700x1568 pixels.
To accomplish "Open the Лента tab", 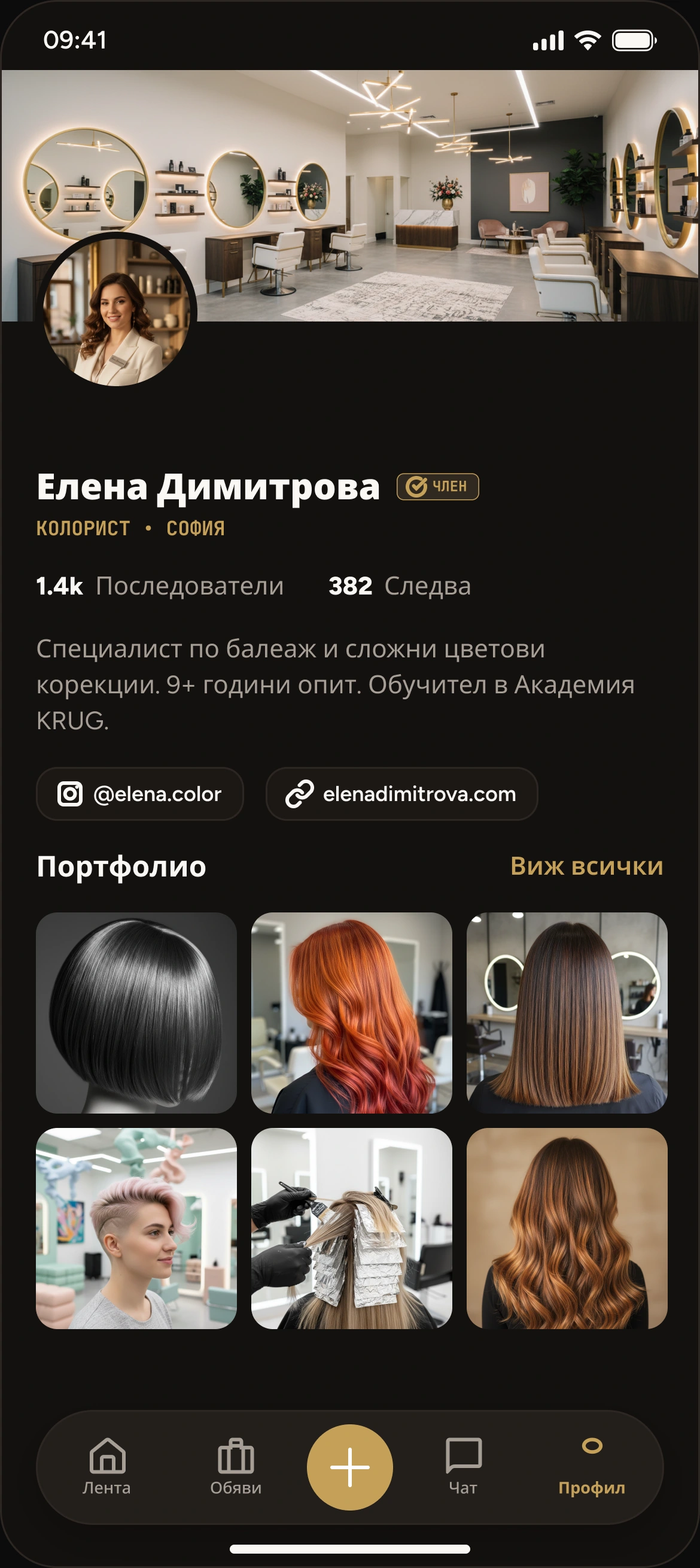I will 107,1467.
